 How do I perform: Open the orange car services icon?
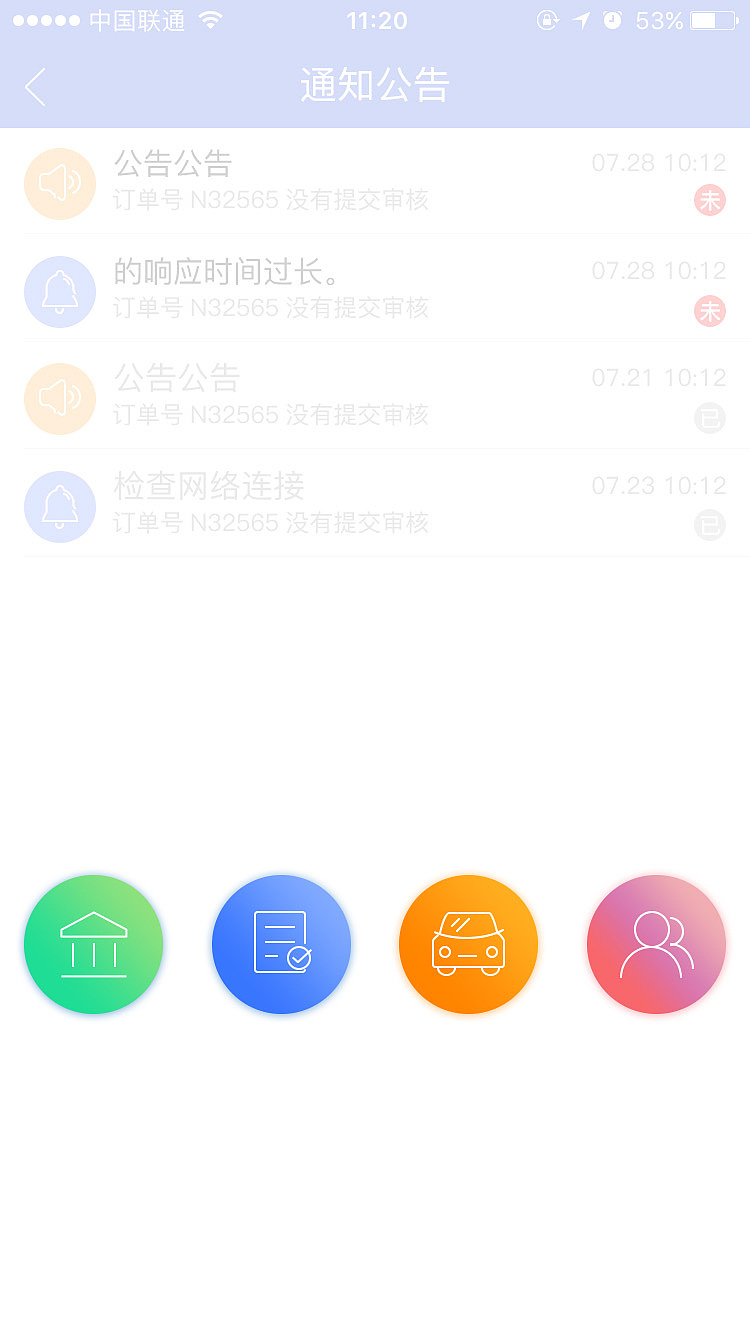coord(468,944)
